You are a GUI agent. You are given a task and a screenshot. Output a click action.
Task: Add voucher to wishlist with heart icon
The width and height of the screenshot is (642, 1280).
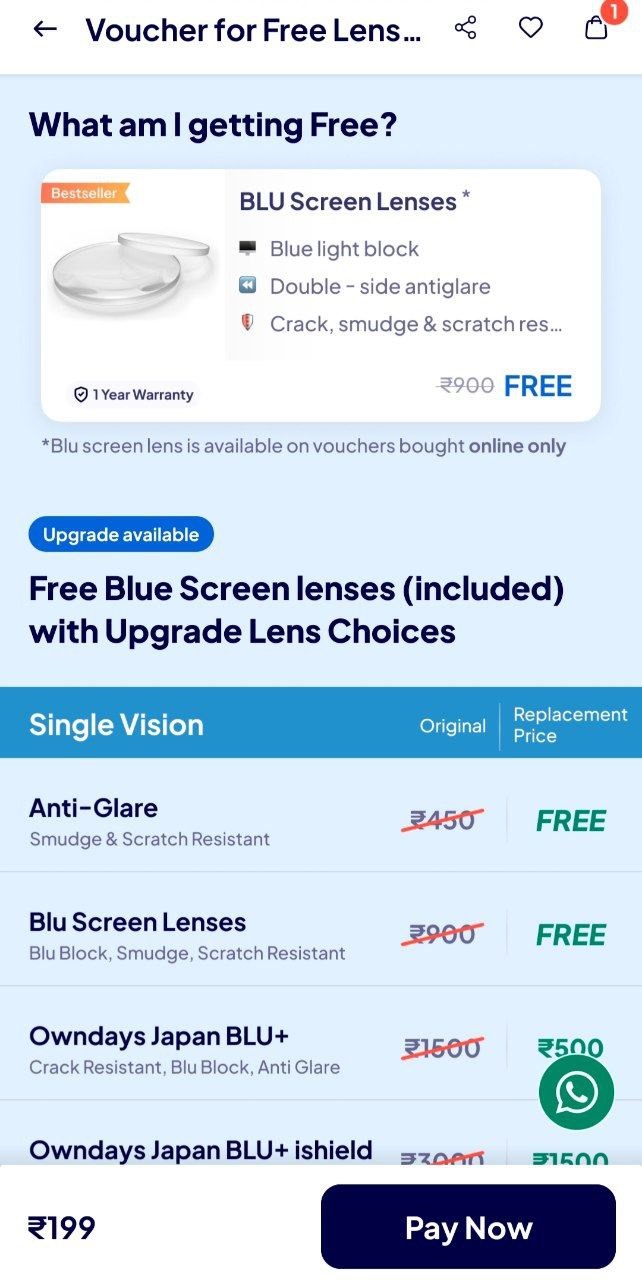pos(531,28)
